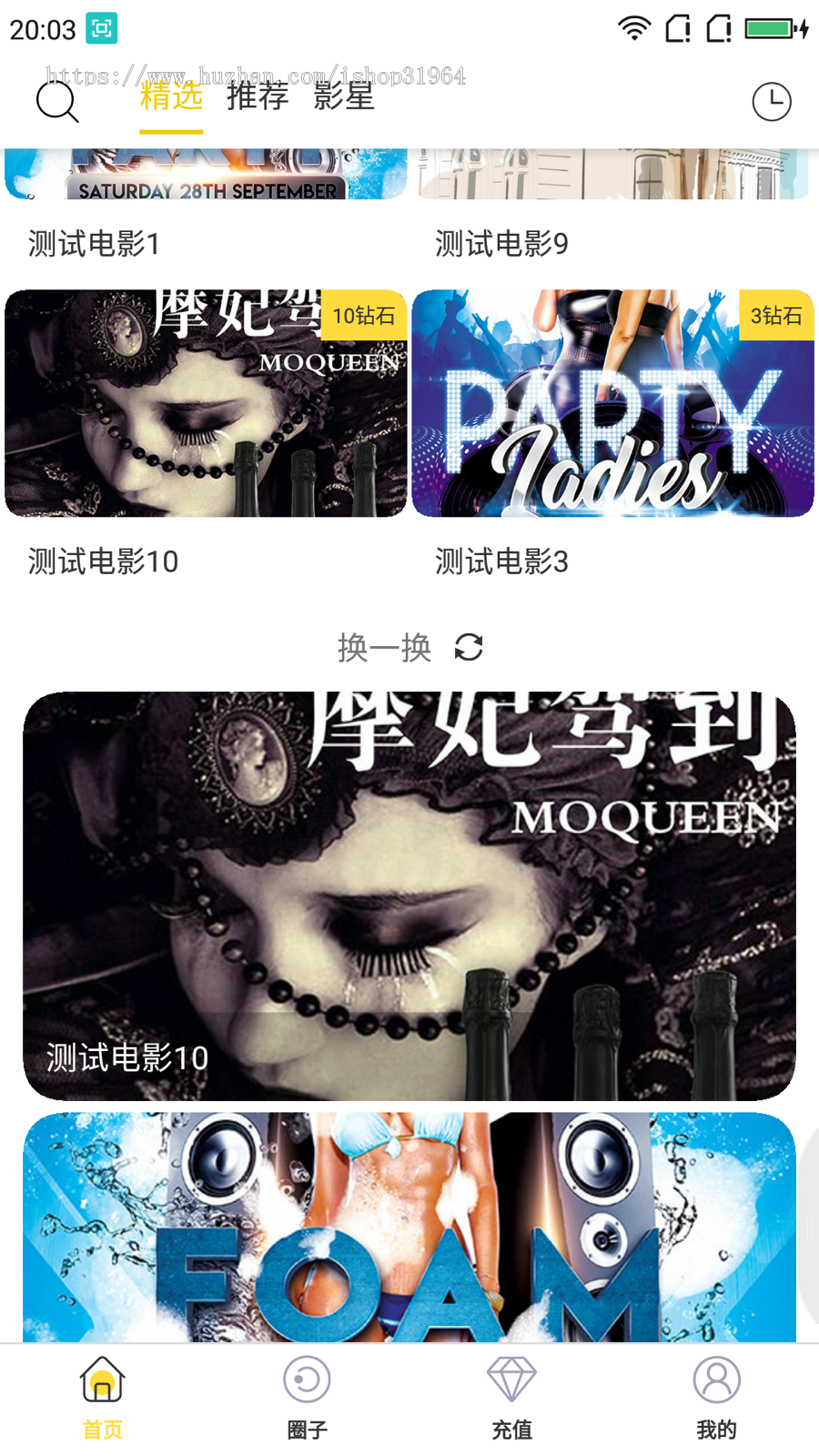Switch to the 圈子 tab

(307, 1399)
